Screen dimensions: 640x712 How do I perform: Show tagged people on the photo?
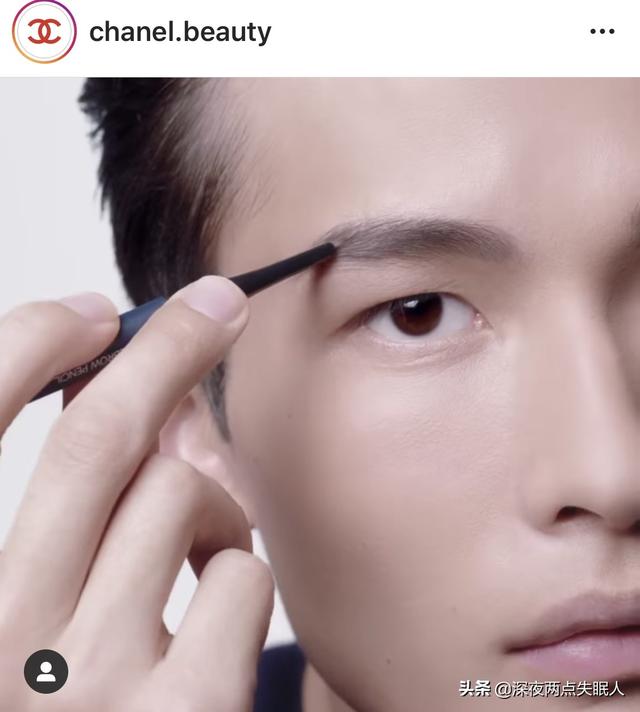point(46,671)
